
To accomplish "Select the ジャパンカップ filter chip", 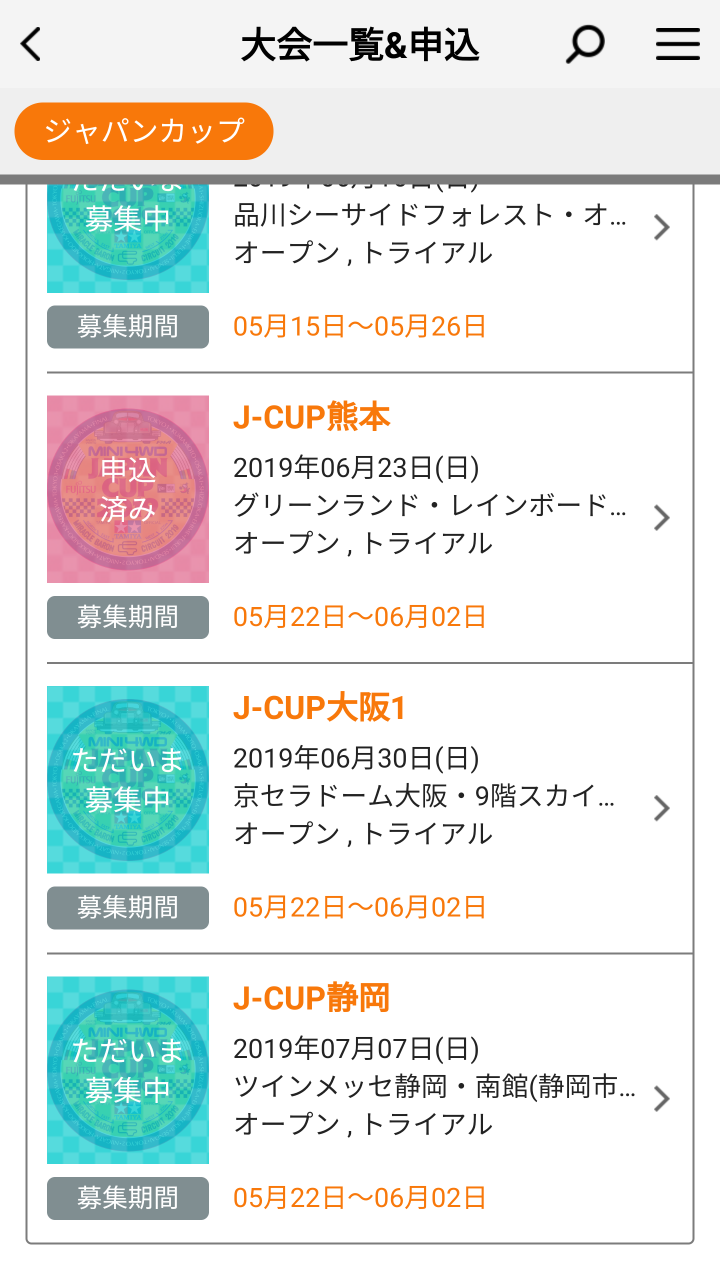I will point(144,131).
